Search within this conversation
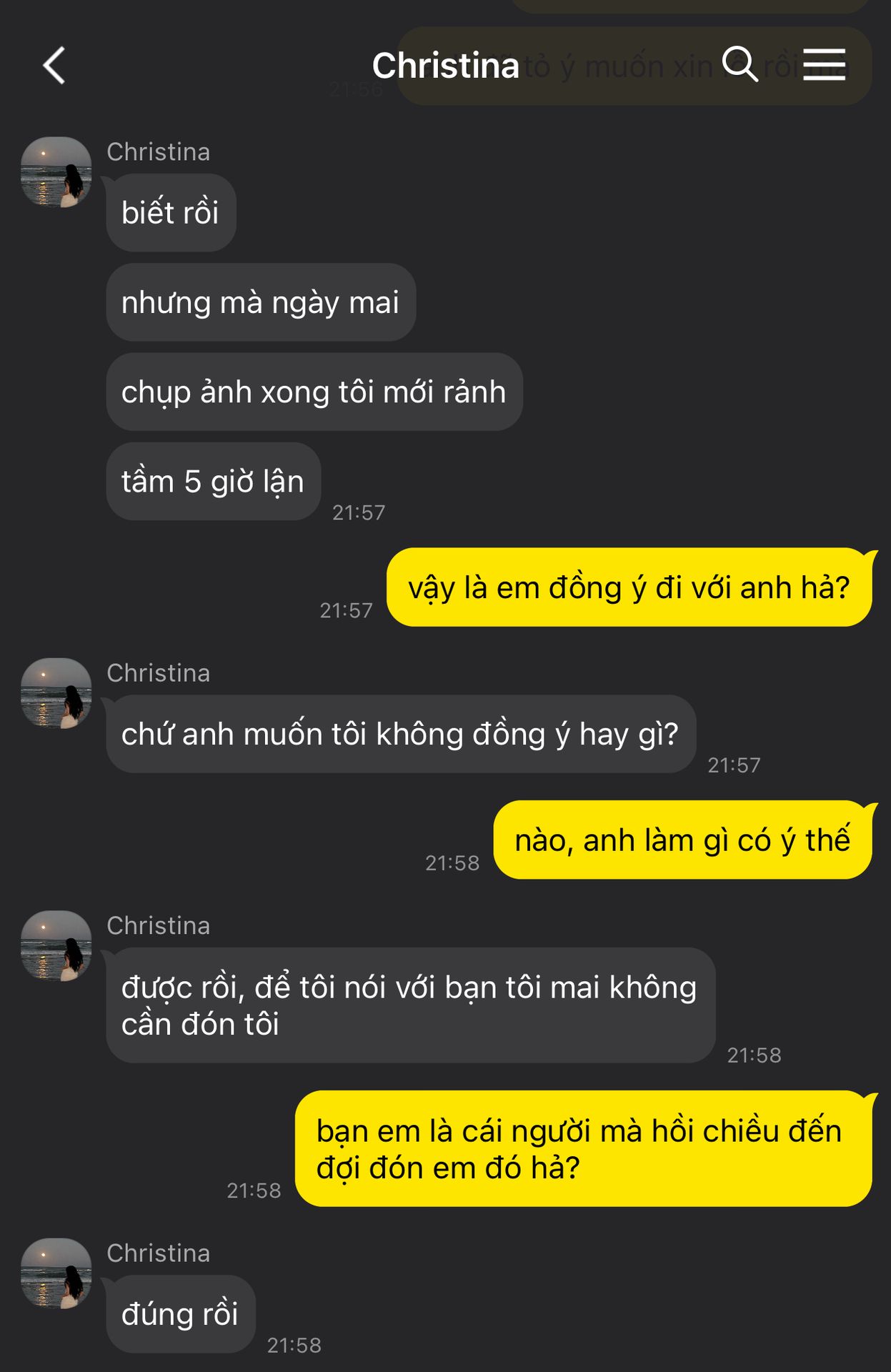This screenshot has width=891, height=1372. [x=740, y=64]
